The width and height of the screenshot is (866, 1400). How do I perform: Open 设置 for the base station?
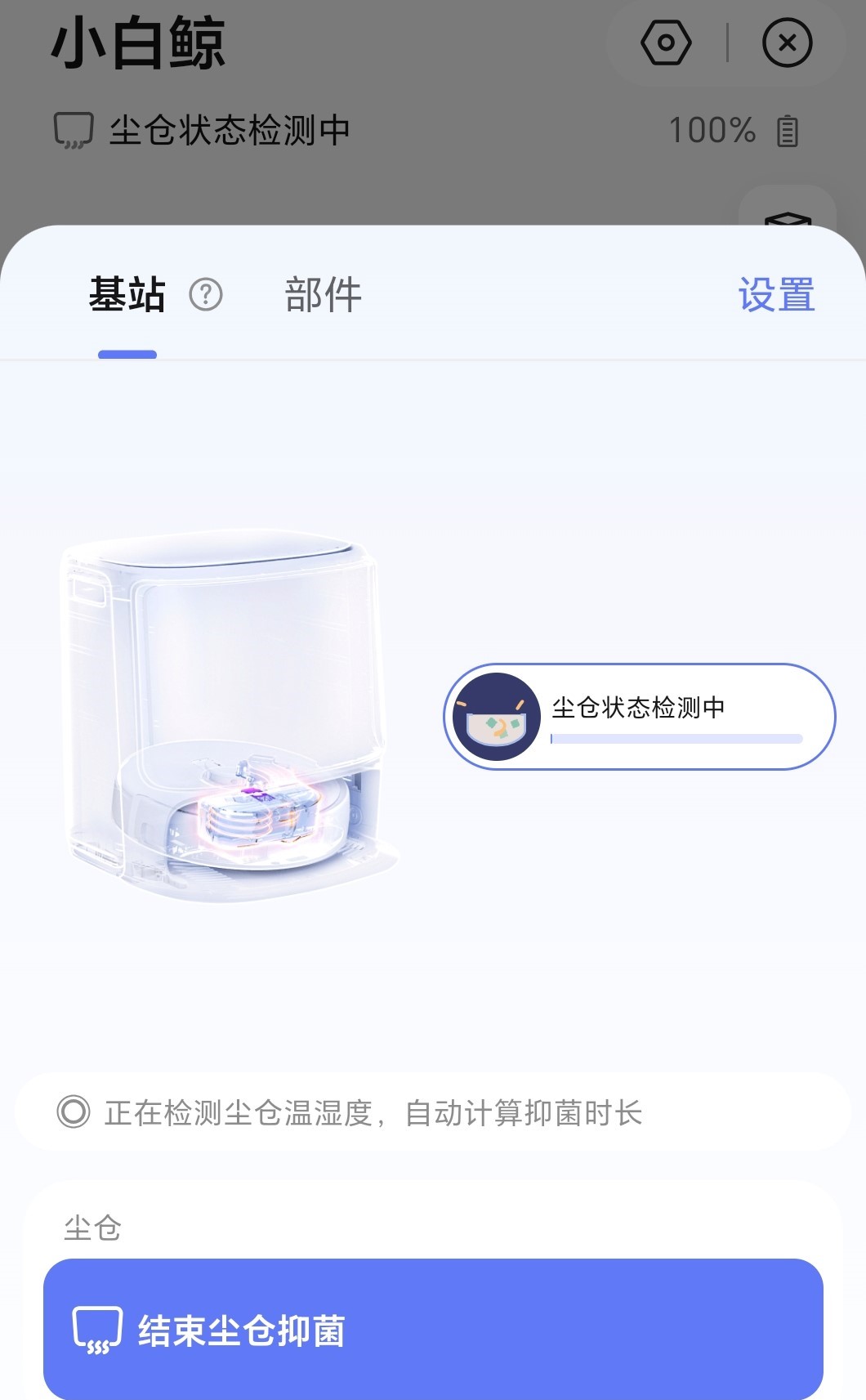[x=776, y=295]
